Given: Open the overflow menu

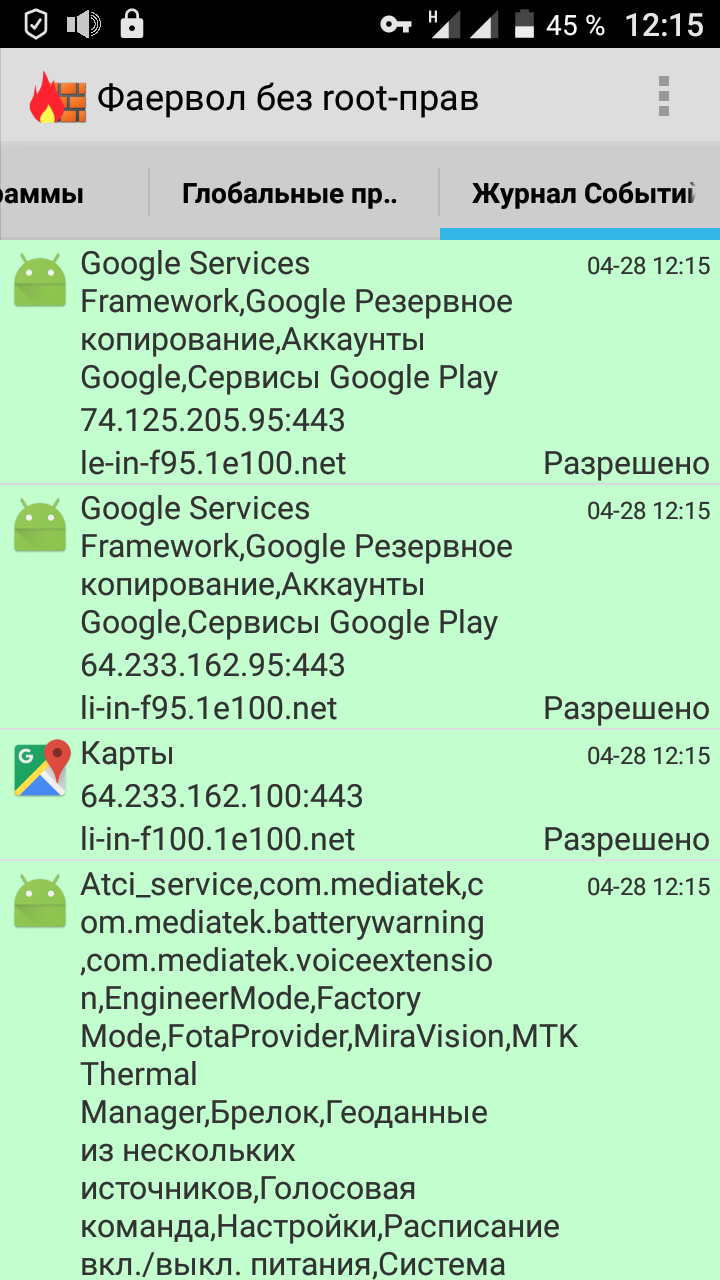Looking at the screenshot, I should click(663, 97).
